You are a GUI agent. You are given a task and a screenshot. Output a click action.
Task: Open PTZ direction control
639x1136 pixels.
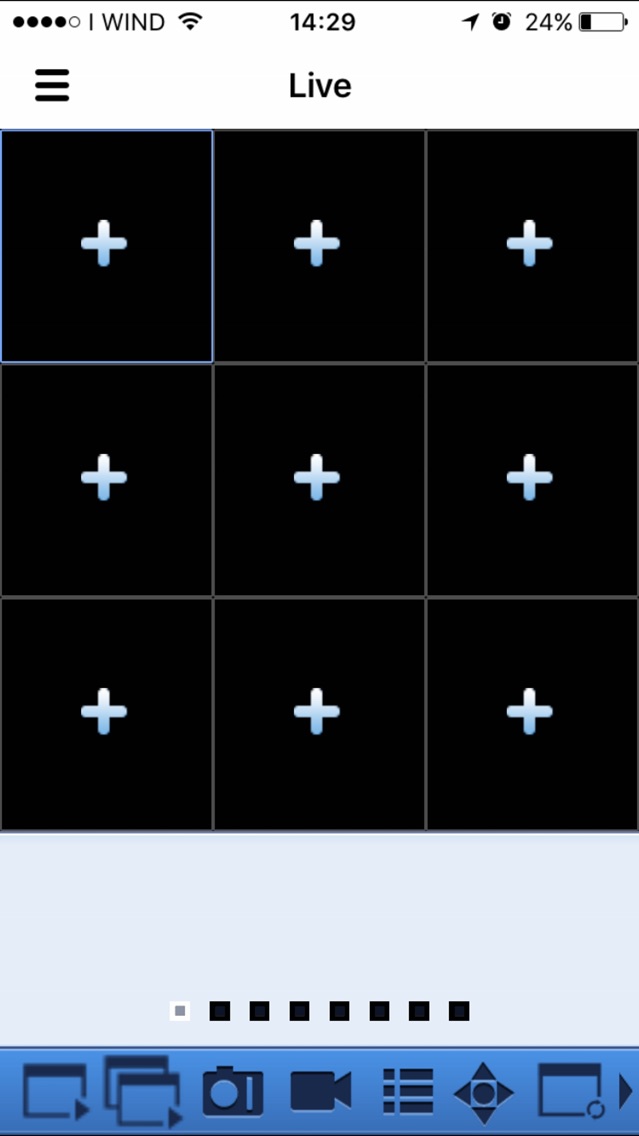[484, 1091]
